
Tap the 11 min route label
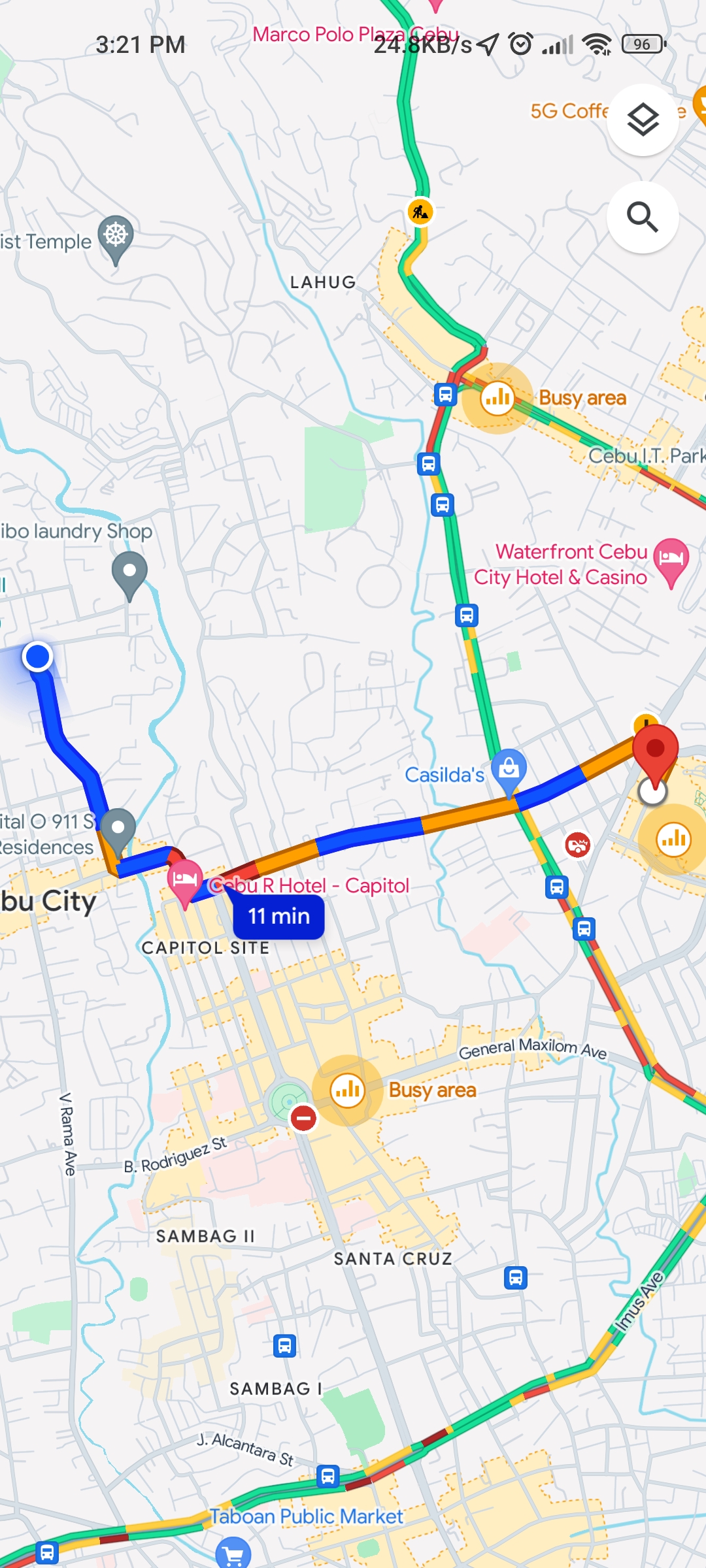[x=278, y=916]
